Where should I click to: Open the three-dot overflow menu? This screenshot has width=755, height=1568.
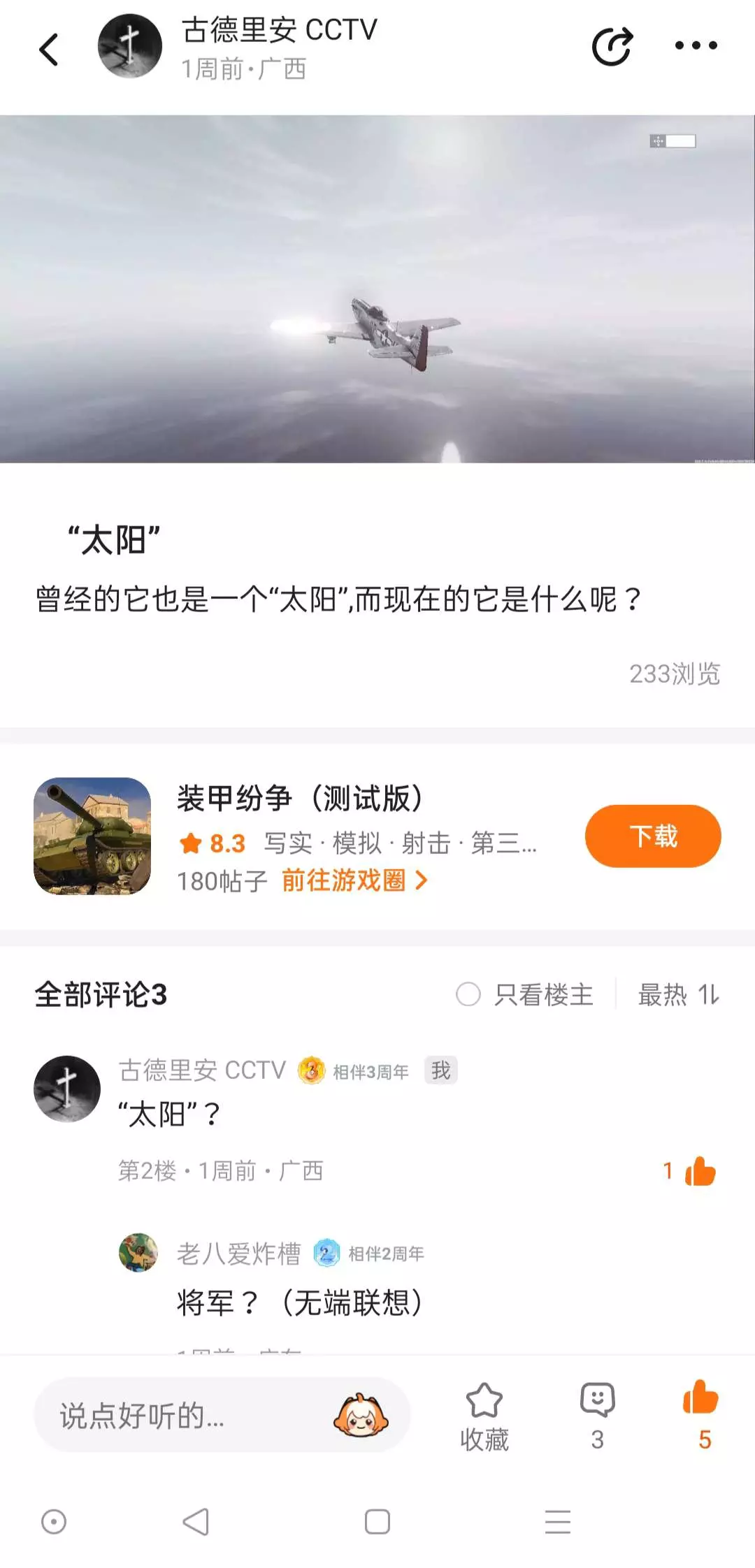[x=696, y=46]
